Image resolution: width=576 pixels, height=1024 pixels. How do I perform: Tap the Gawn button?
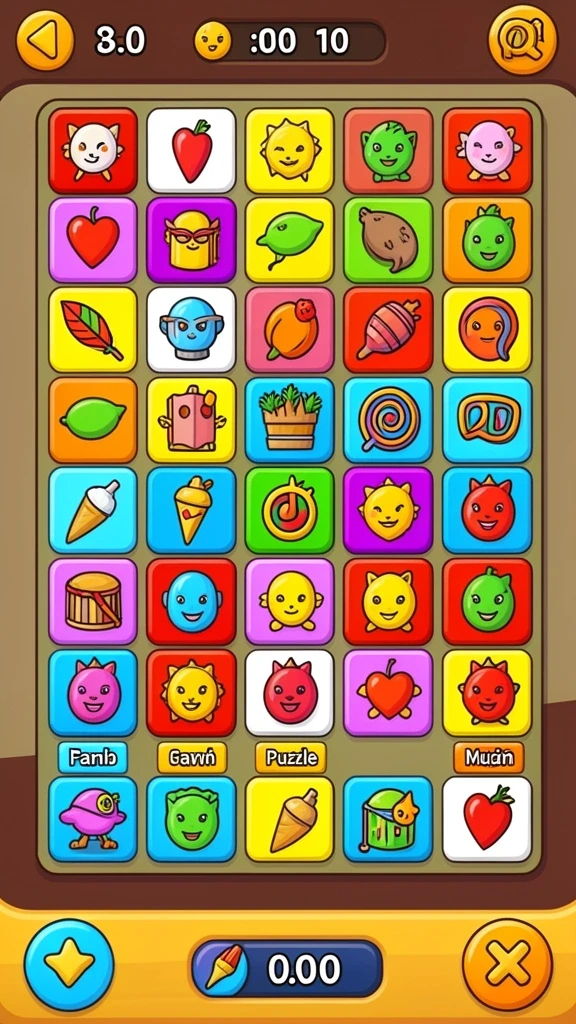tap(192, 758)
